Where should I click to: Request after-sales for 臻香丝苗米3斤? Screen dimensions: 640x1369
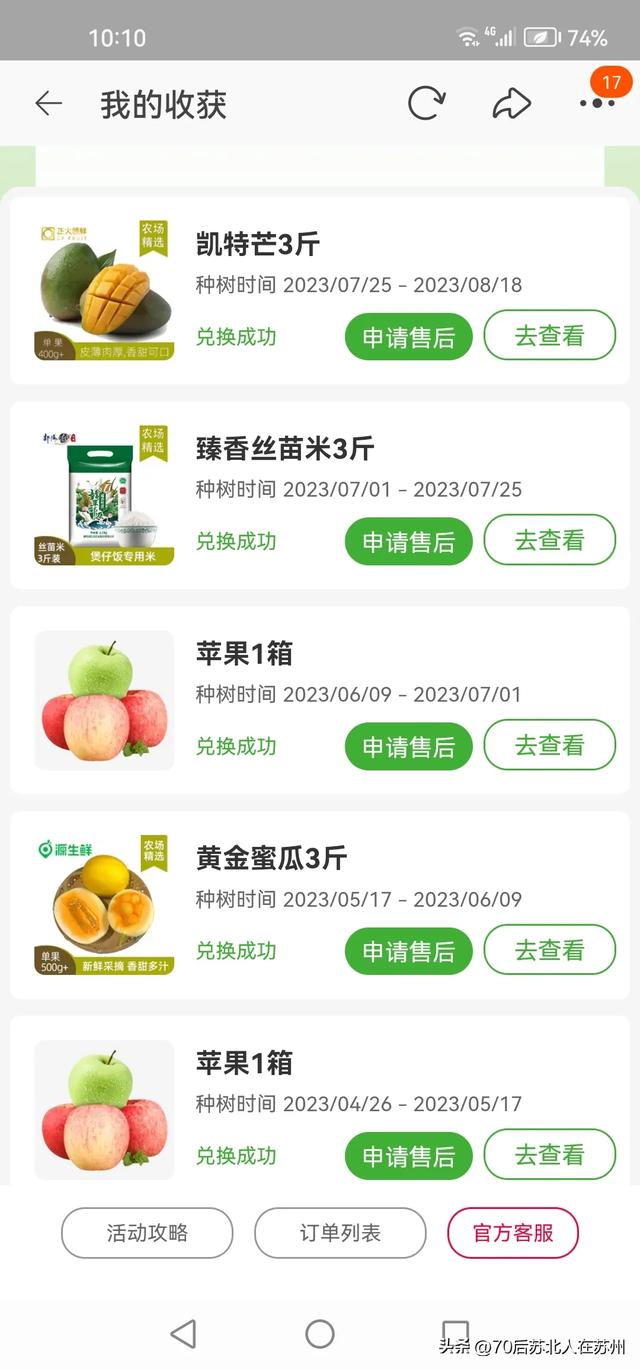tap(408, 542)
